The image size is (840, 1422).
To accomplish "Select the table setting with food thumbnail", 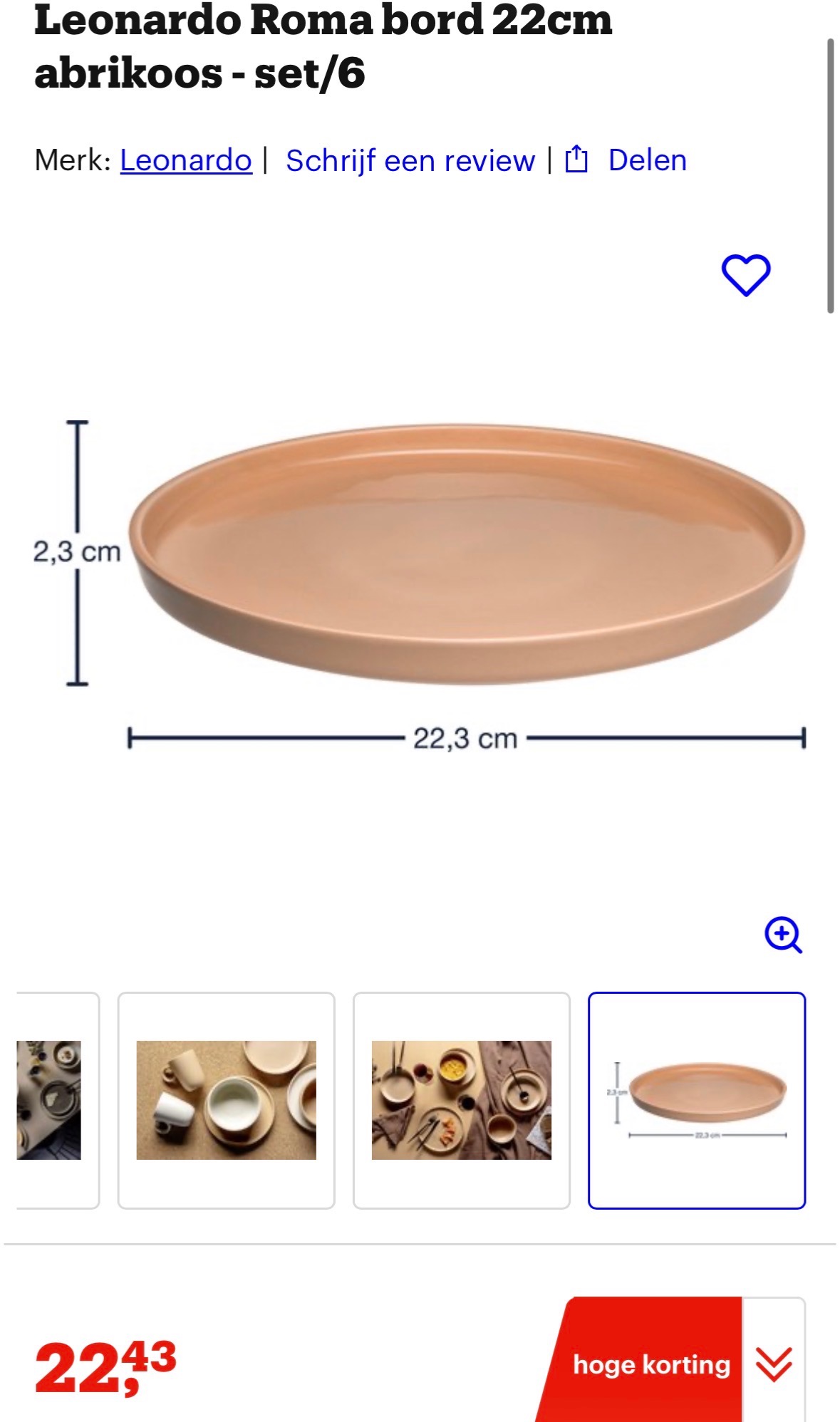I will tap(461, 1100).
